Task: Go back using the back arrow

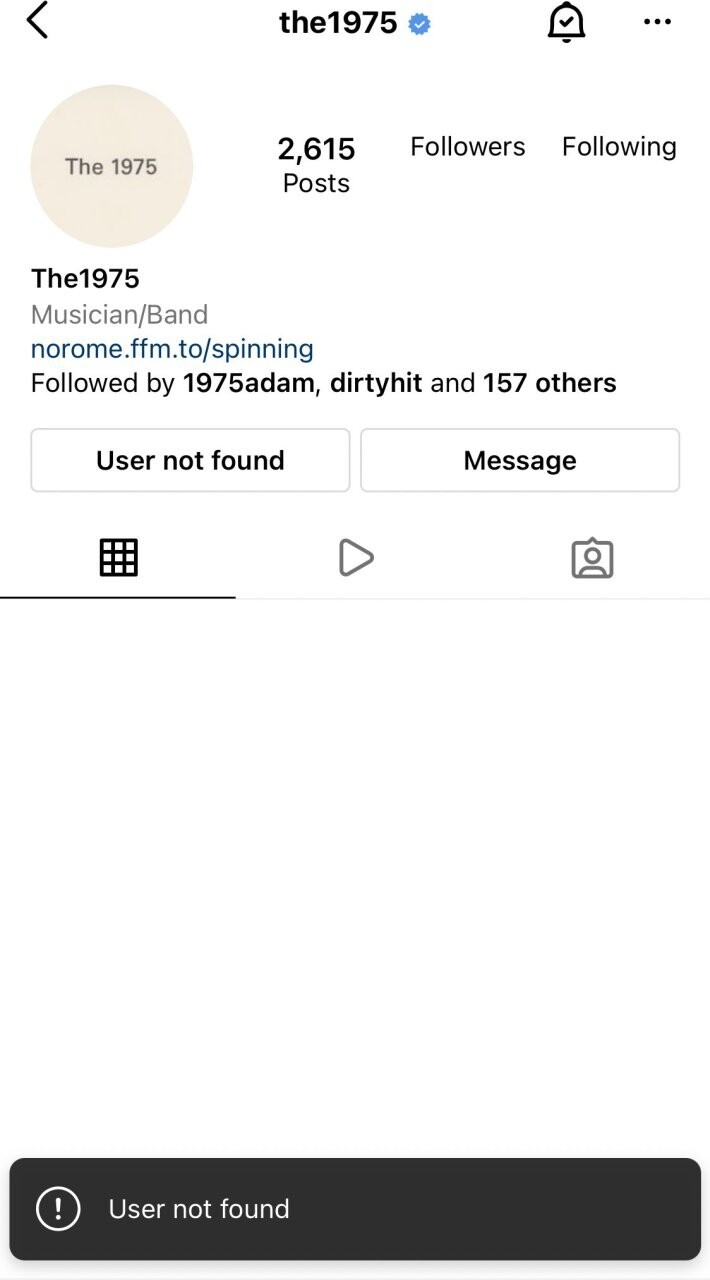Action: (x=37, y=21)
